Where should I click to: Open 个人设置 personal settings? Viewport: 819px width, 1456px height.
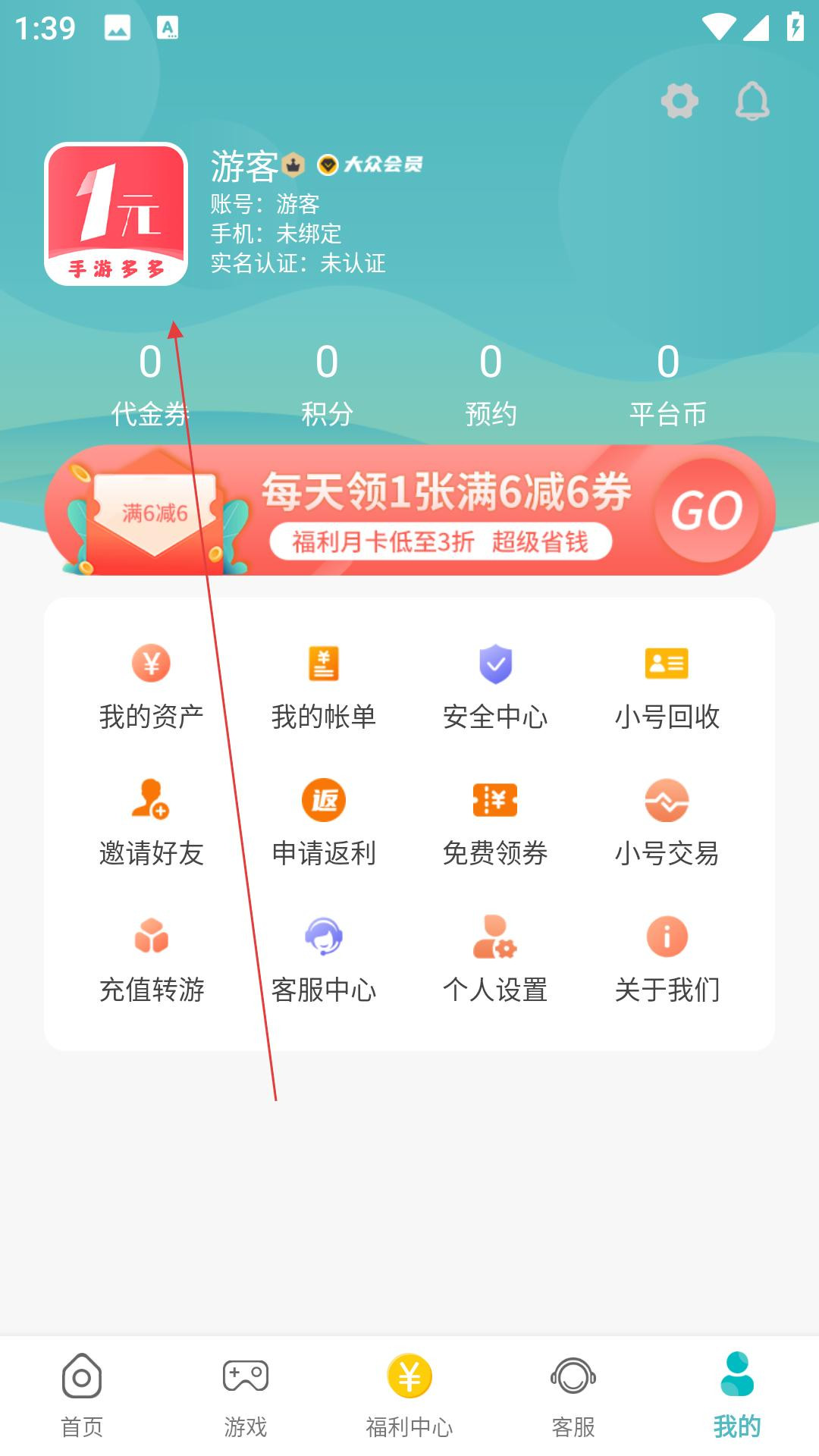[497, 959]
